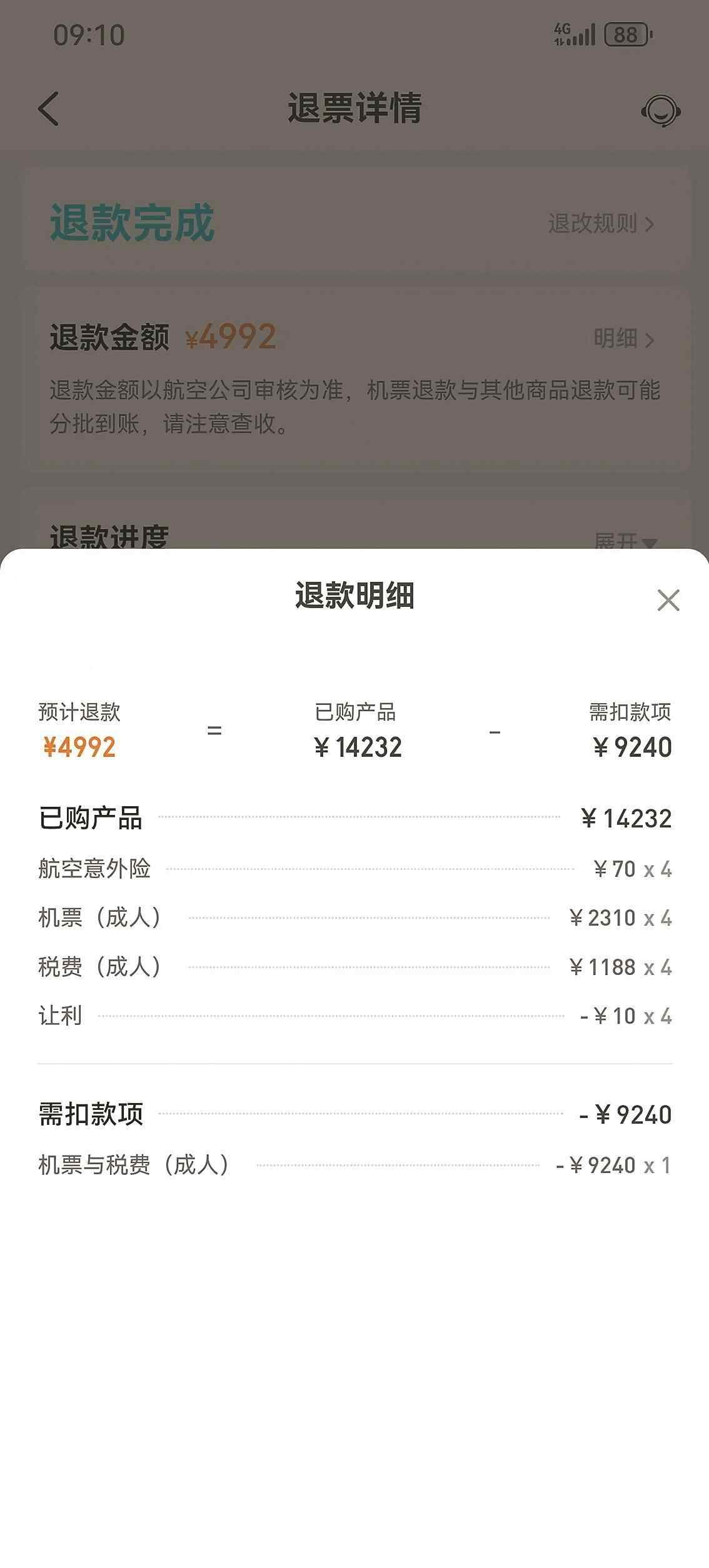
Task: Close the 退款明细 refund details sheet
Action: click(668, 600)
